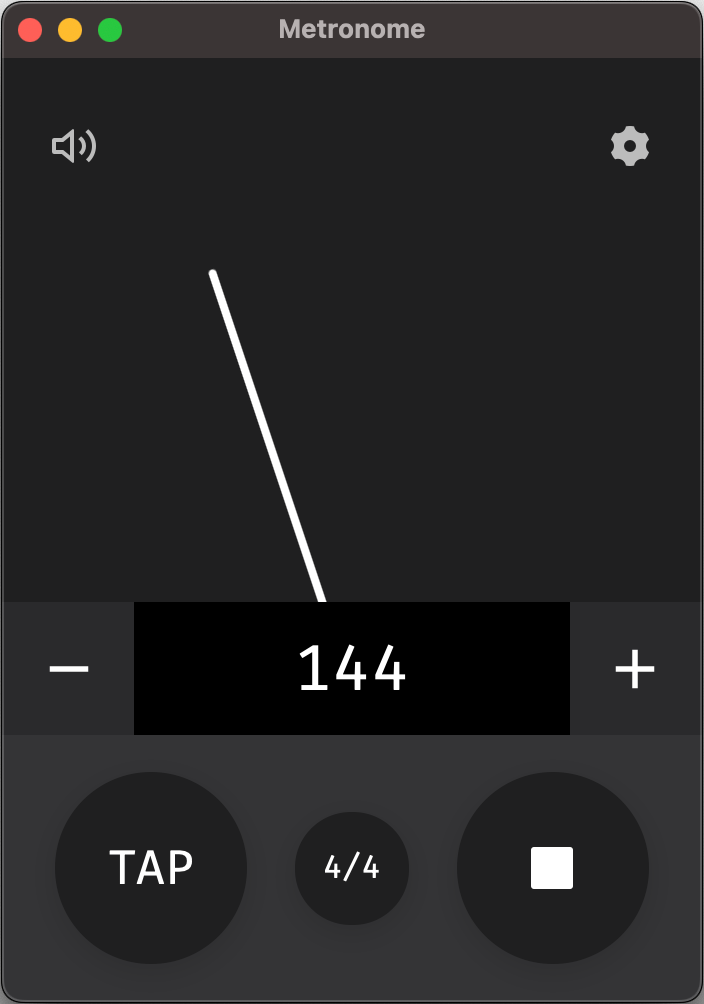Hit the TAP tempo button
This screenshot has height=1004, width=704.
[151, 868]
